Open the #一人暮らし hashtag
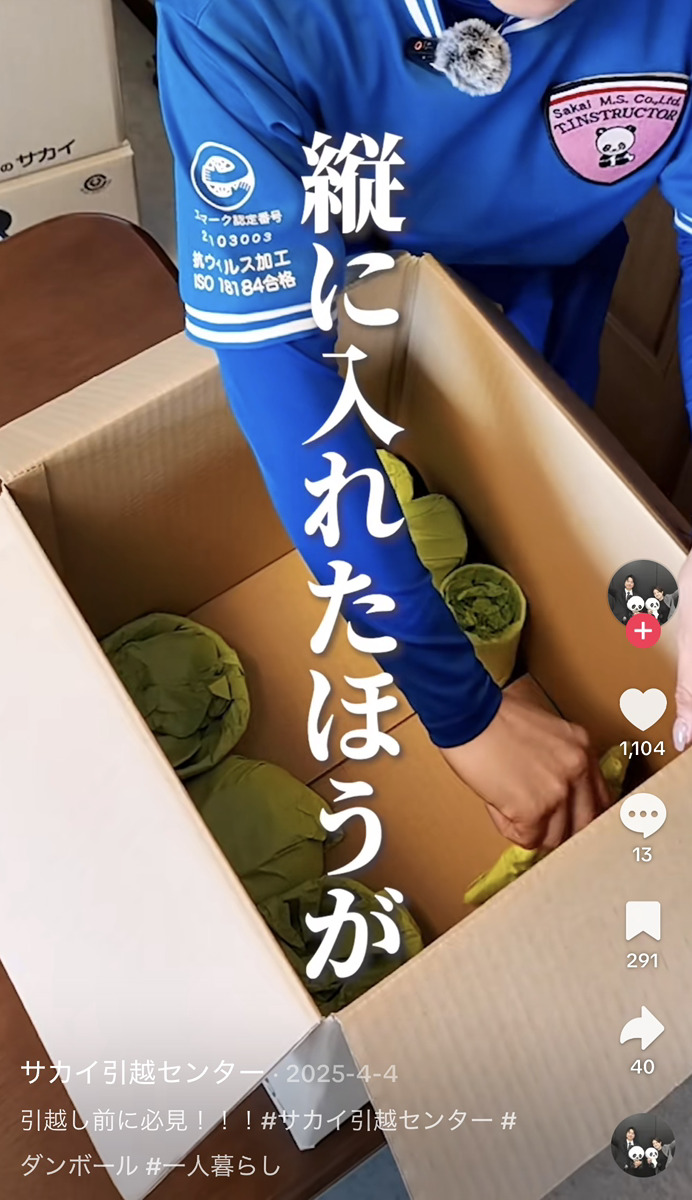 pyautogui.click(x=213, y=1166)
